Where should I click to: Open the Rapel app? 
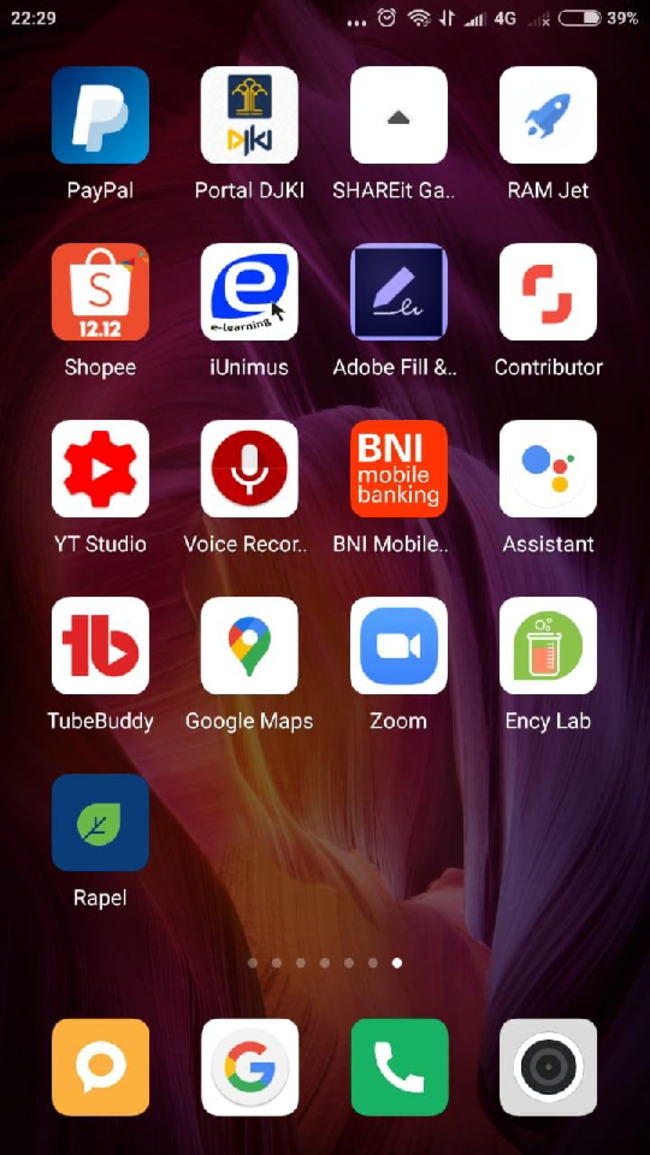coord(100,822)
